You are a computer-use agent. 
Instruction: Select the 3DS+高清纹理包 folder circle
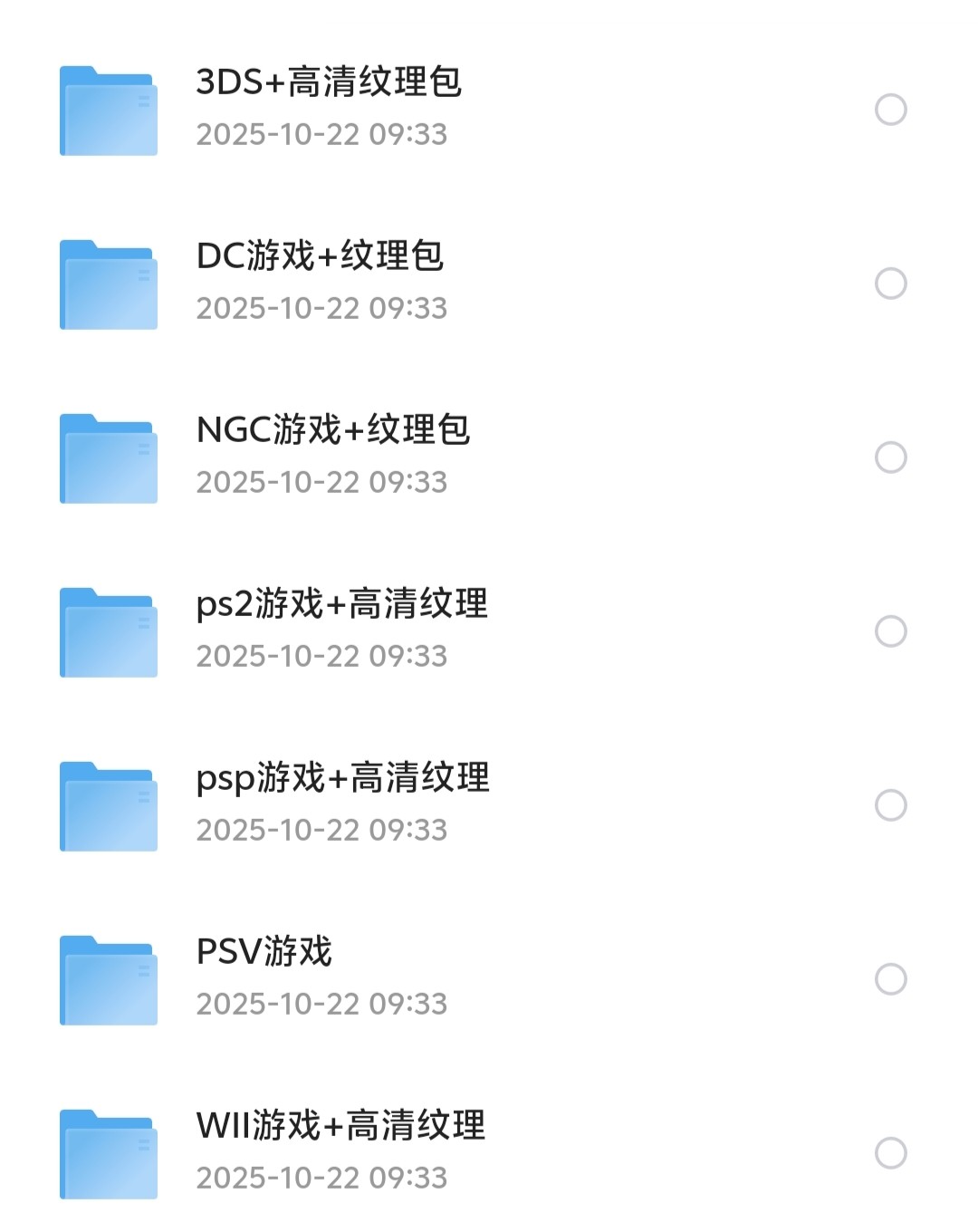pos(890,110)
